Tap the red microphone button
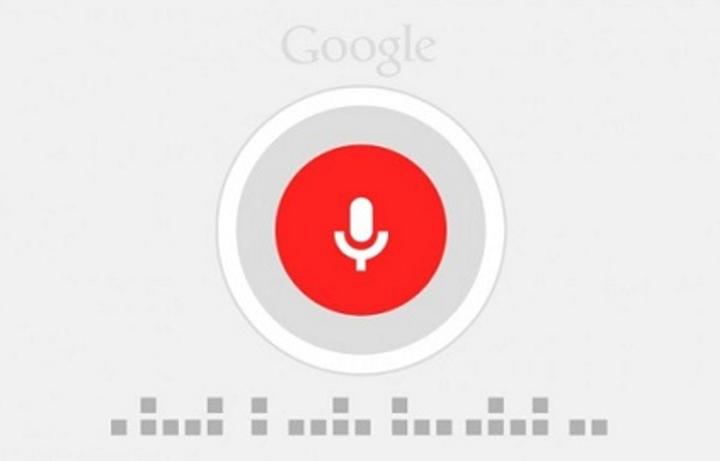The height and width of the screenshot is (461, 720). coord(361,235)
